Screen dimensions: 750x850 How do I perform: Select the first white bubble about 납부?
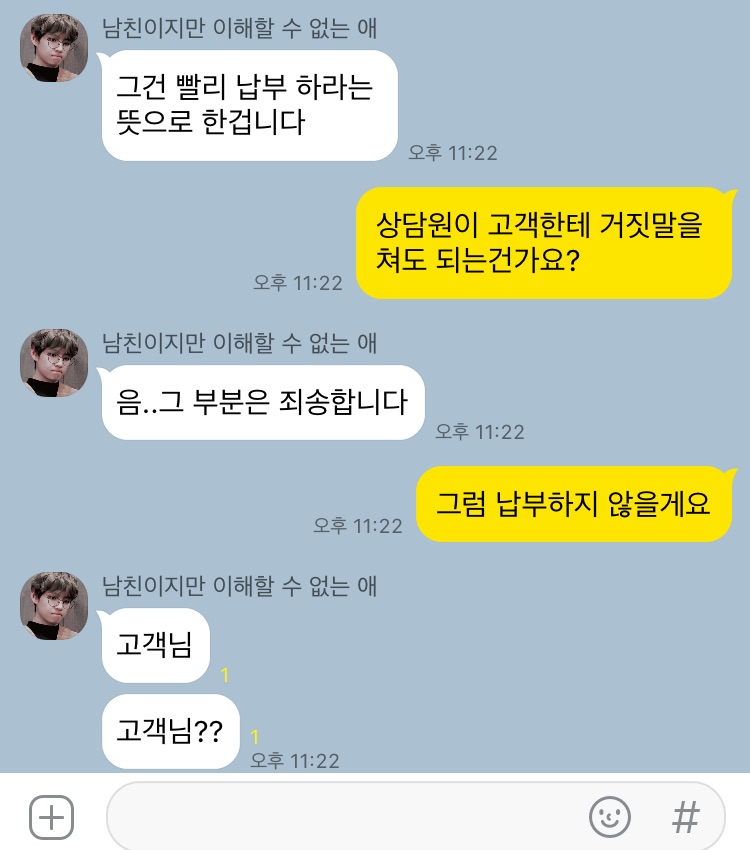coord(248,105)
